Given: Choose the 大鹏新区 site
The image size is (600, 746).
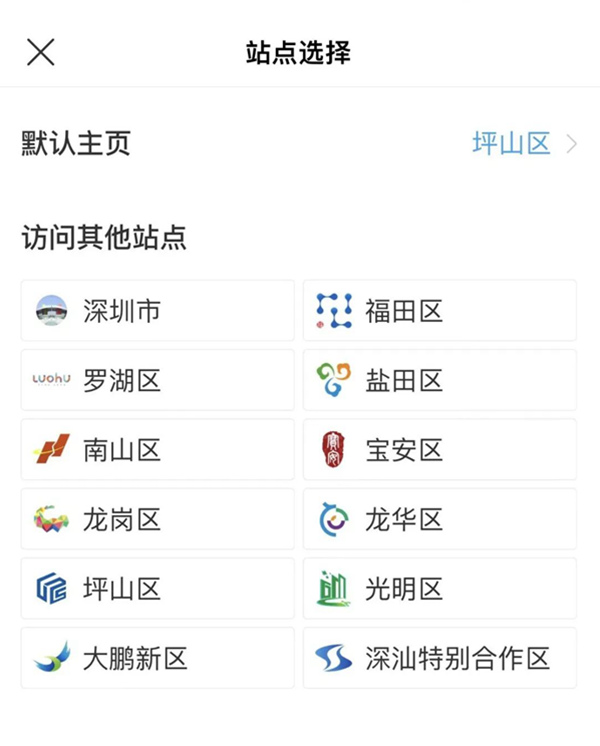Looking at the screenshot, I should (158, 658).
